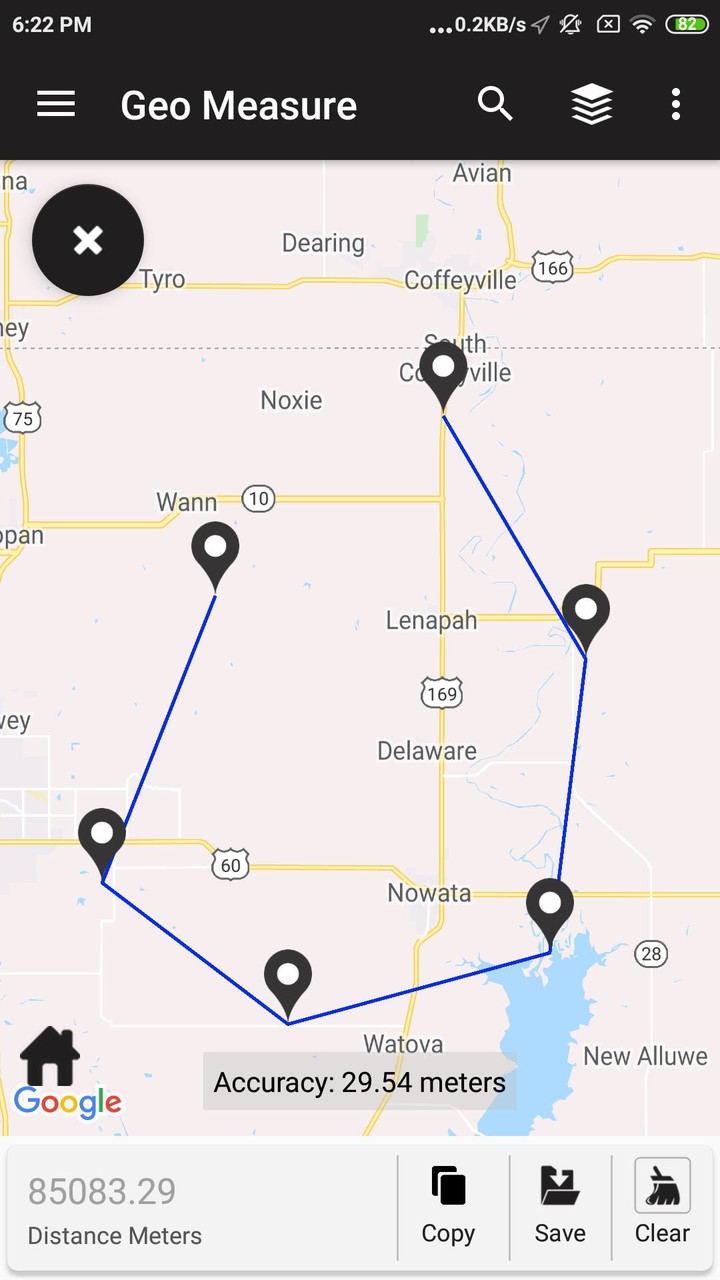This screenshot has width=720, height=1280.
Task: Open the map layers selector icon
Action: coord(592,103)
